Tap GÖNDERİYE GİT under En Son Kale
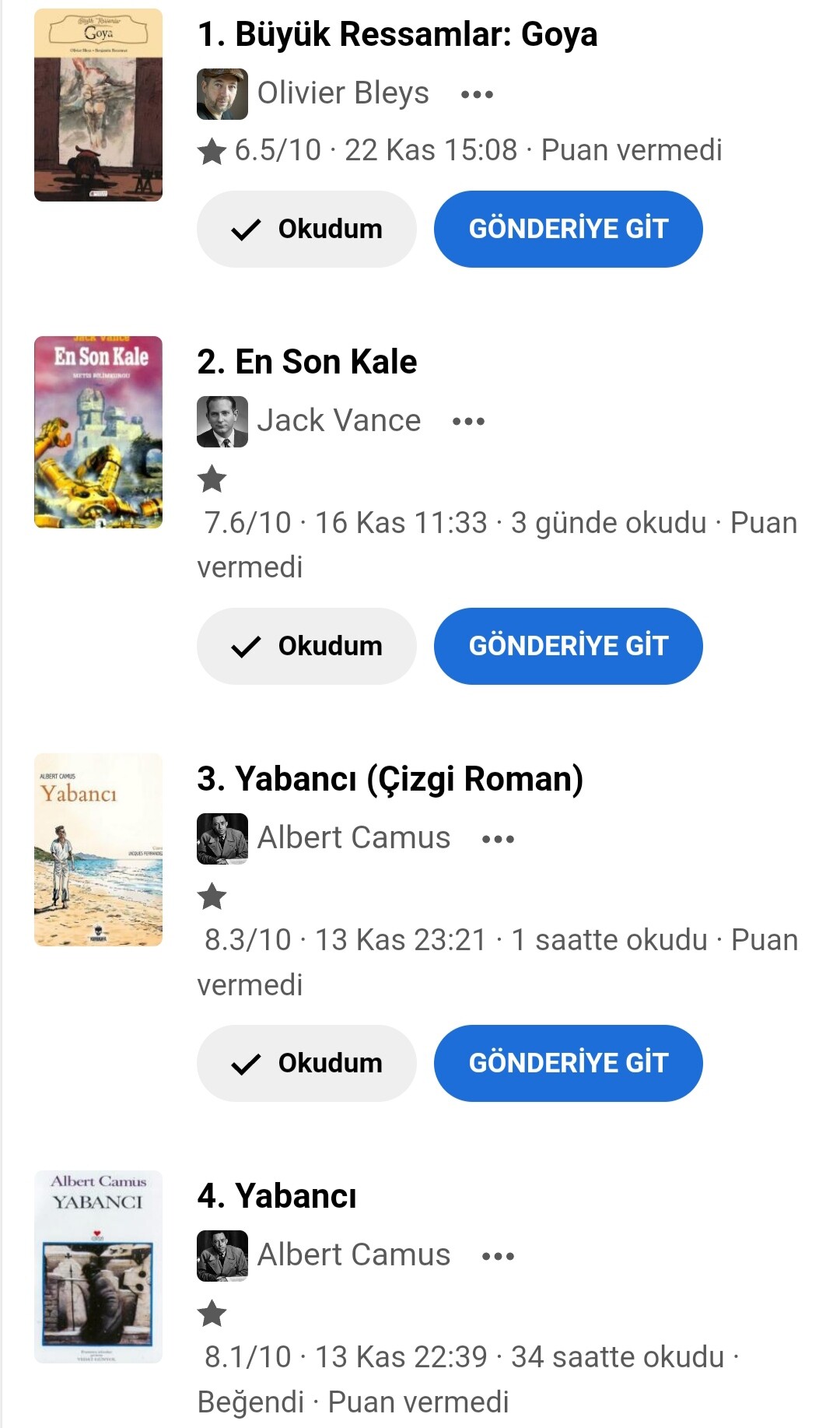The width and height of the screenshot is (840, 1428). pyautogui.click(x=568, y=646)
